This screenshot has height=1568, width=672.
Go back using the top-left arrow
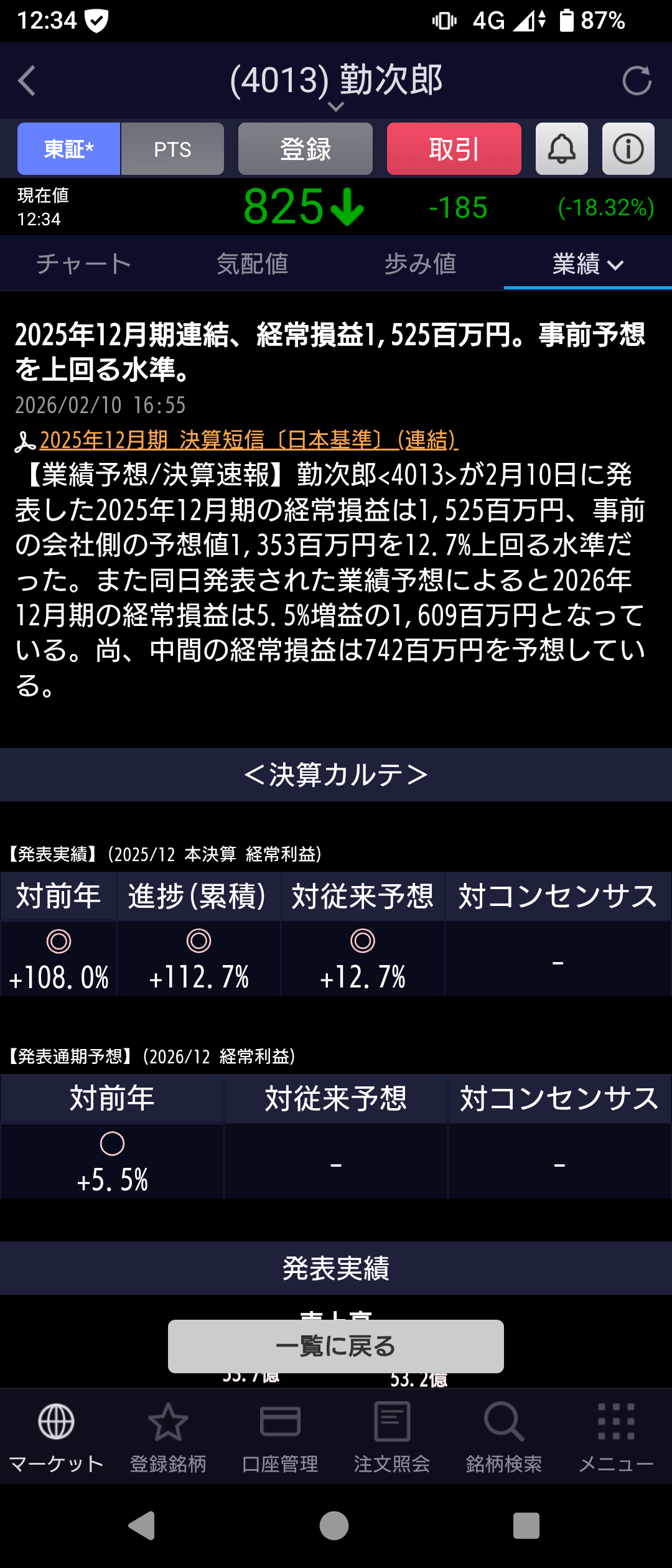point(27,81)
